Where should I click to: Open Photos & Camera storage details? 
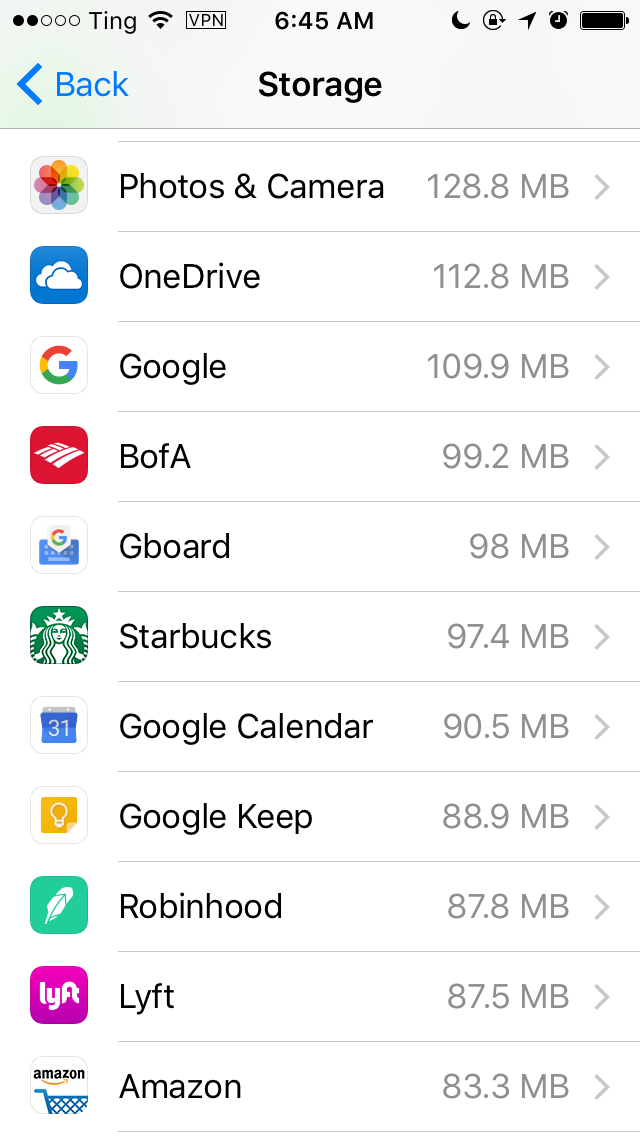[x=320, y=187]
